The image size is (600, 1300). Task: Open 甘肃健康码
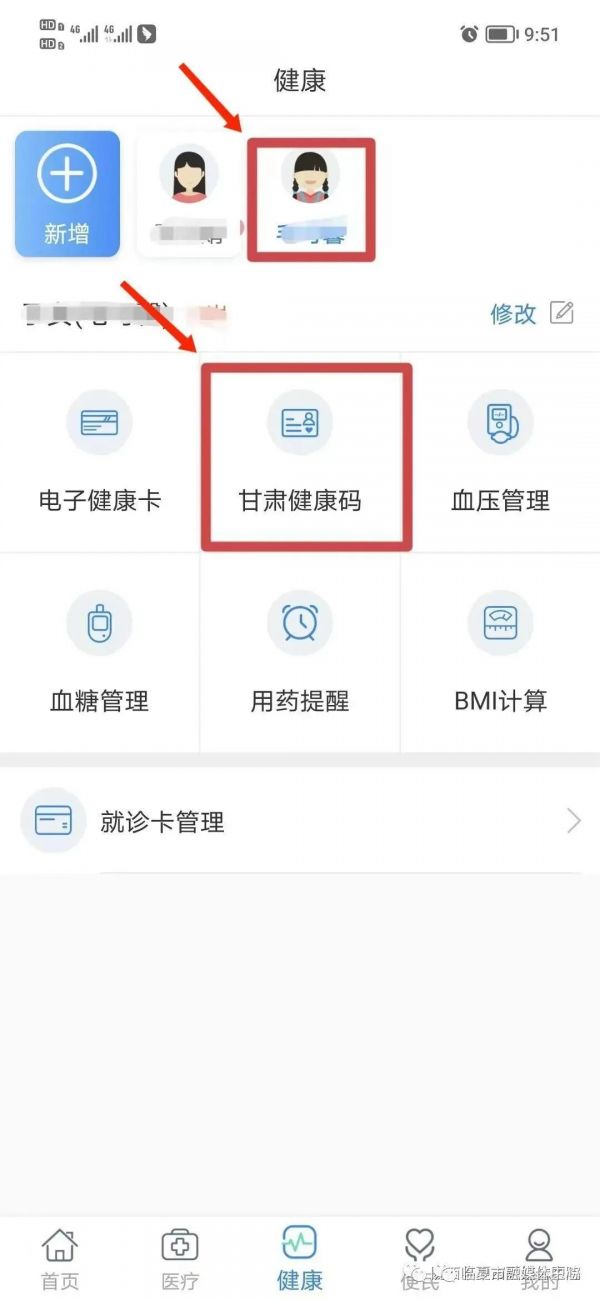(x=300, y=452)
